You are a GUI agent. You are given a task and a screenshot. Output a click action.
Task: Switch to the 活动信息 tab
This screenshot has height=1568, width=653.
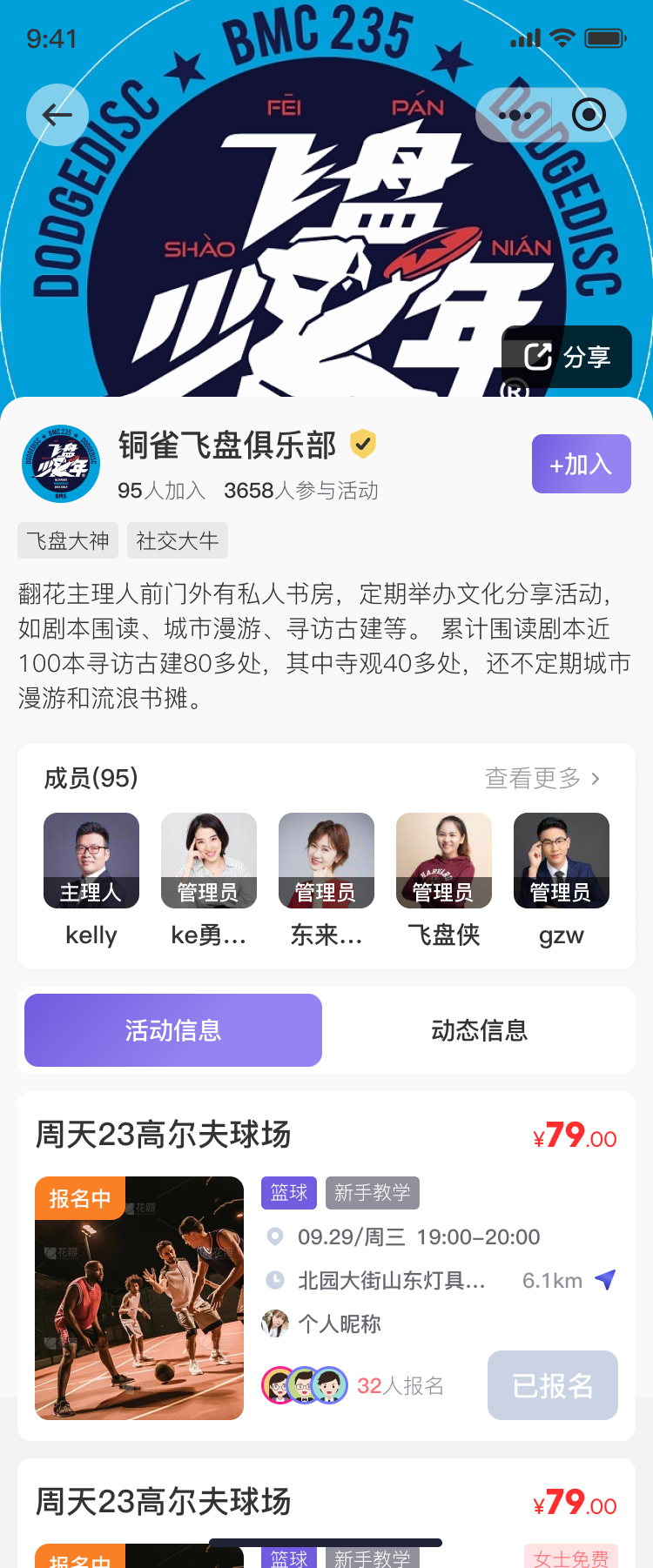[173, 1030]
